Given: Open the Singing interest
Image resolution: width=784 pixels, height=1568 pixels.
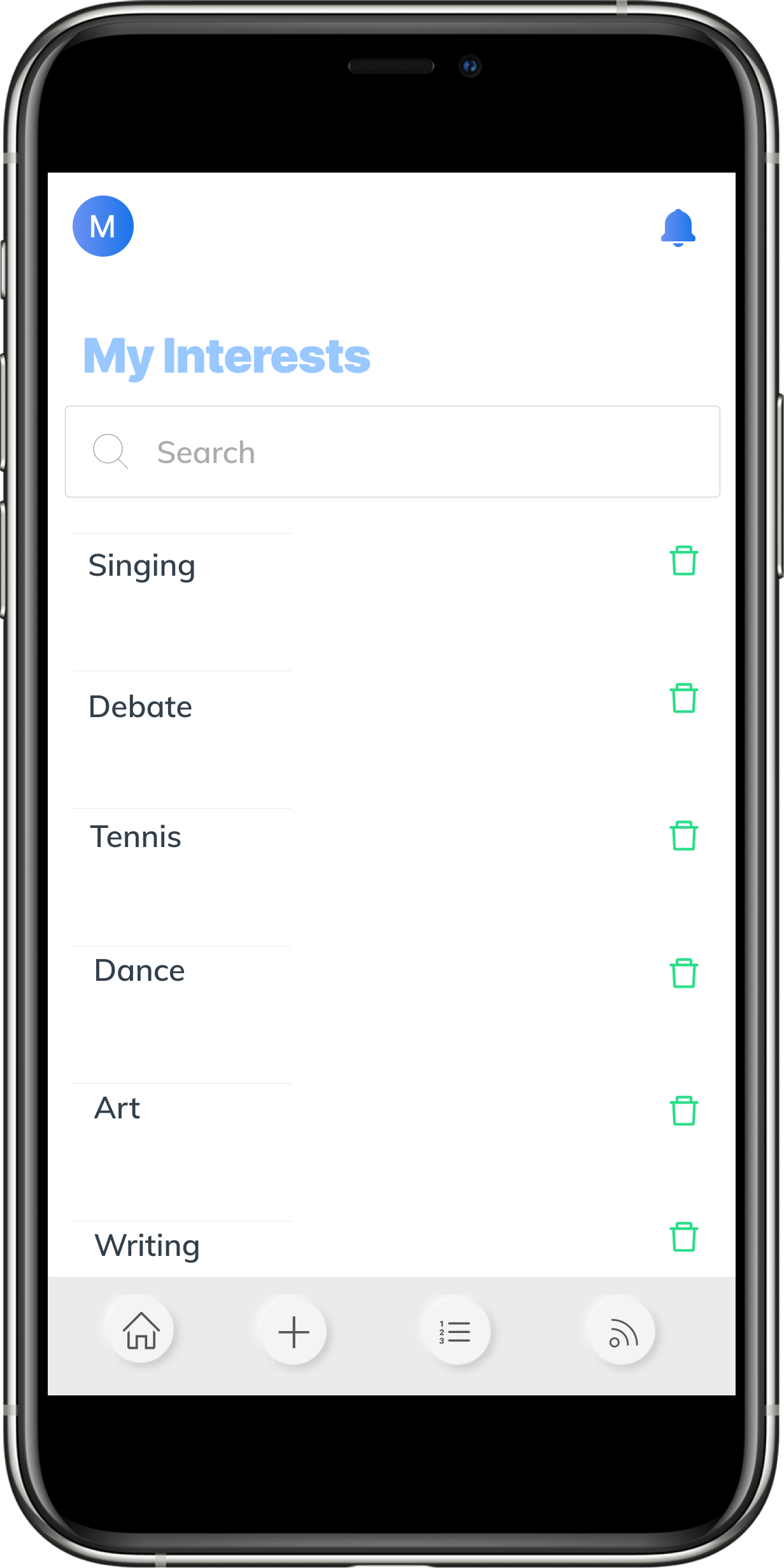Looking at the screenshot, I should tap(142, 566).
